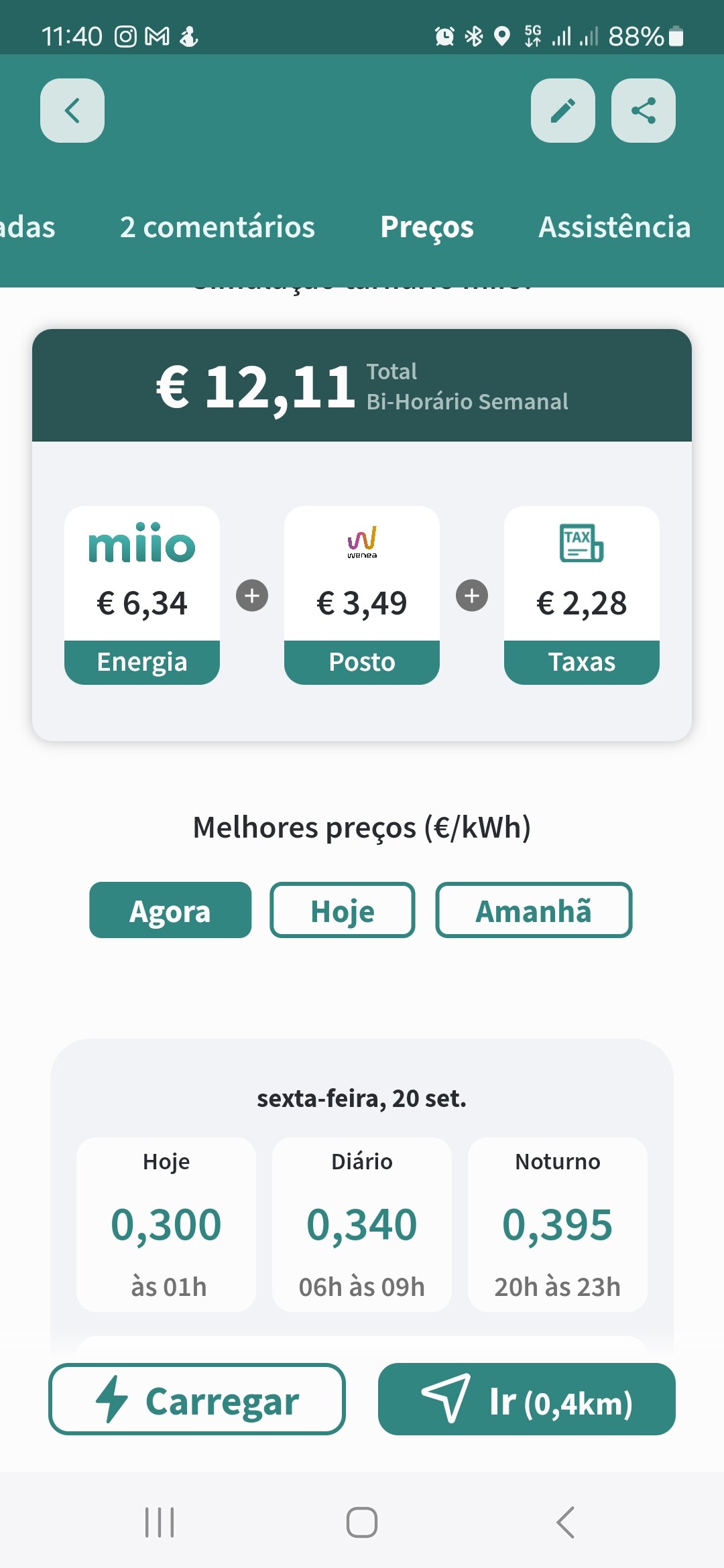Show best prices for Hoje
Viewport: 724px width, 1568px height.
343,910
